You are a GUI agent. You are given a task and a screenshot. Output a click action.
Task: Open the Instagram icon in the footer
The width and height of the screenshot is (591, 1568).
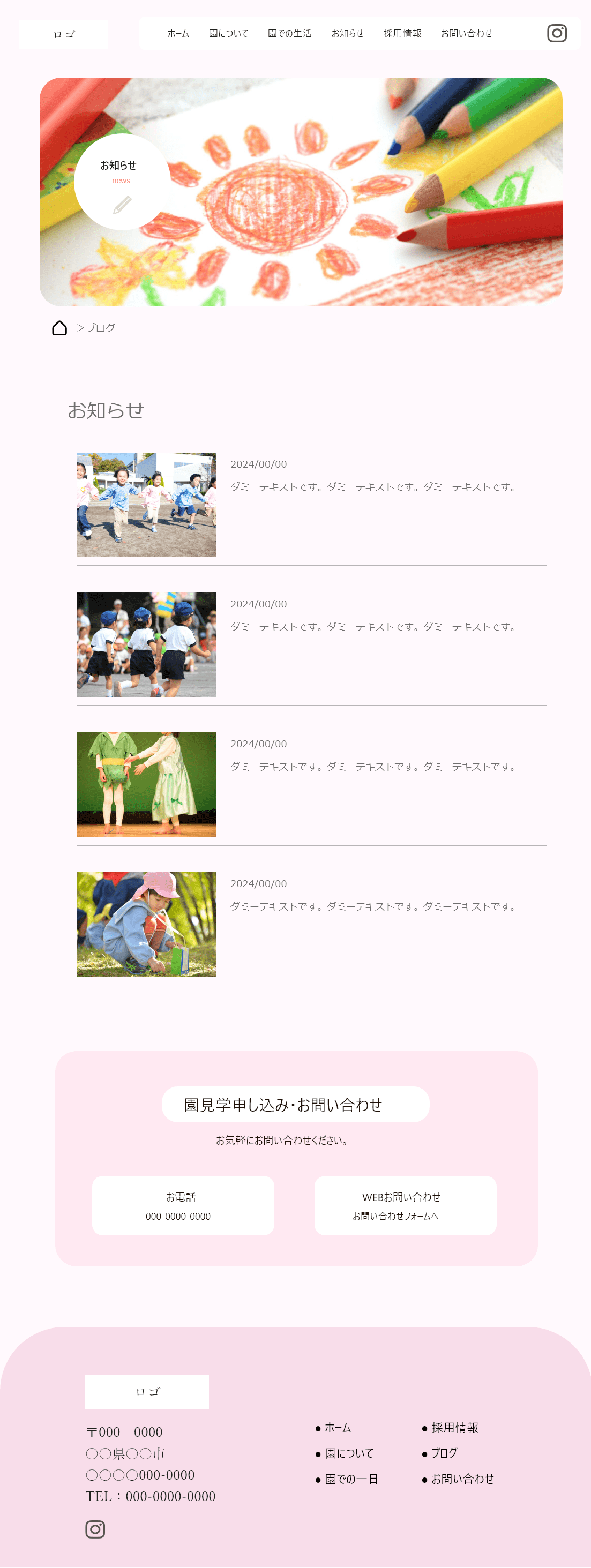click(x=95, y=1529)
